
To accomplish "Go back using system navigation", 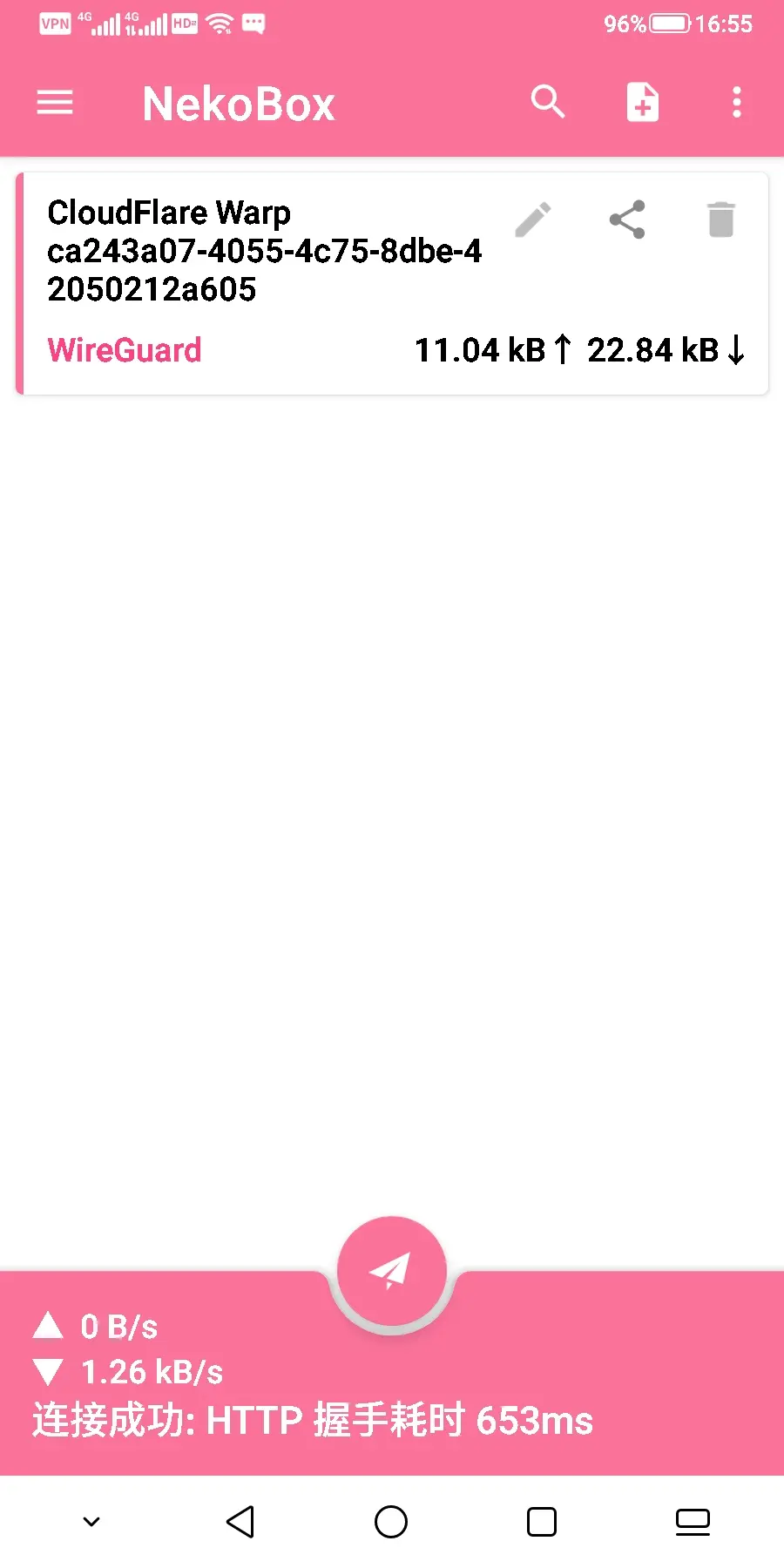I will coord(240,1522).
